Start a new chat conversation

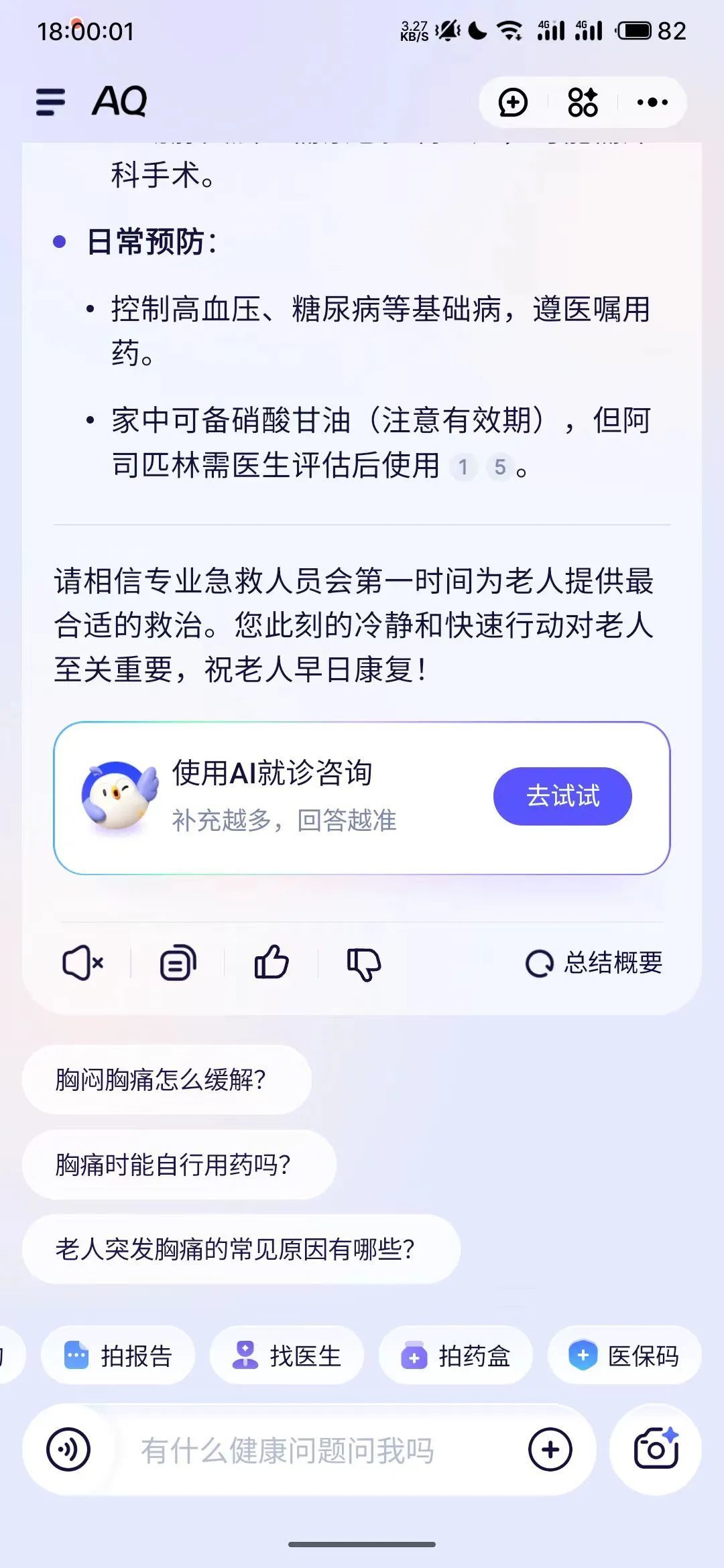tap(513, 103)
